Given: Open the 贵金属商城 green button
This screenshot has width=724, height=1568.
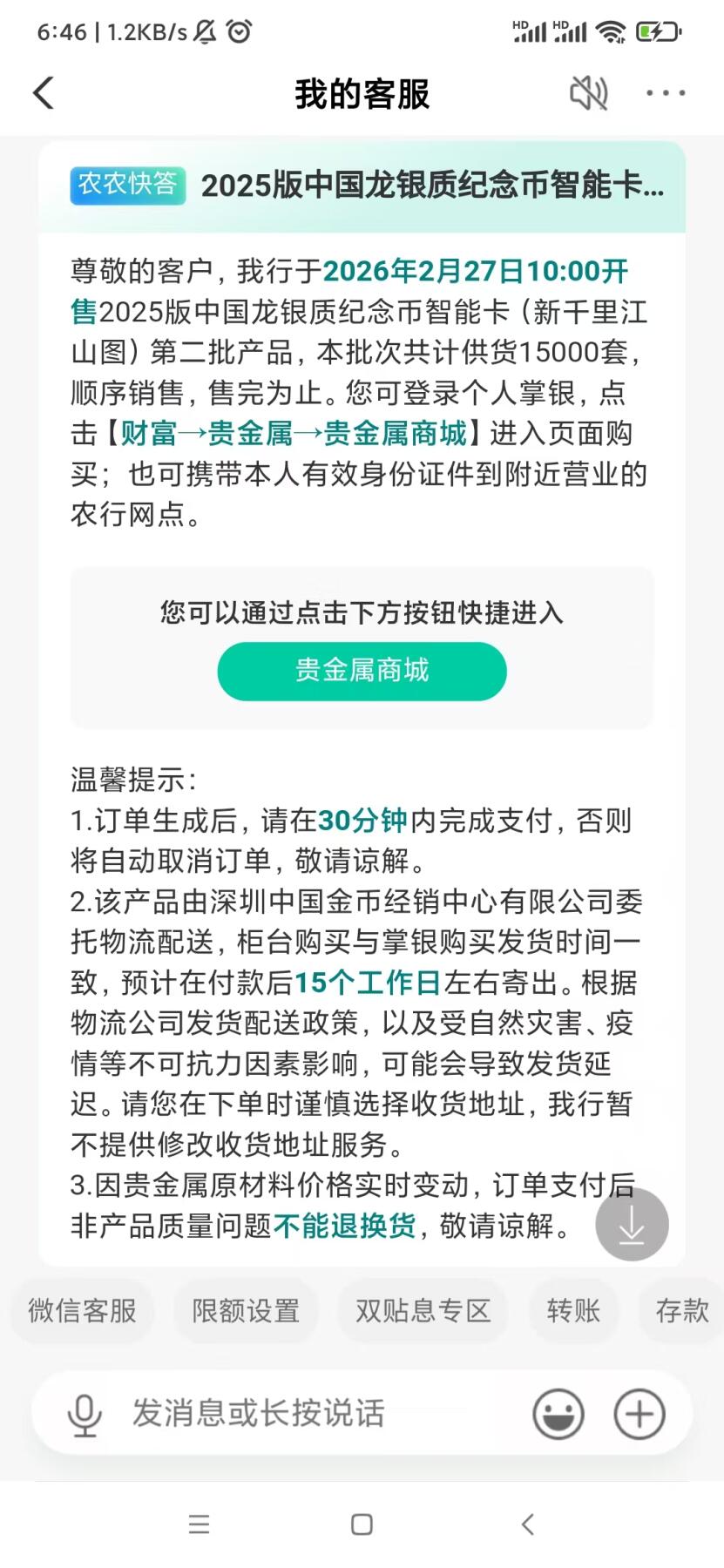Looking at the screenshot, I should [x=362, y=671].
